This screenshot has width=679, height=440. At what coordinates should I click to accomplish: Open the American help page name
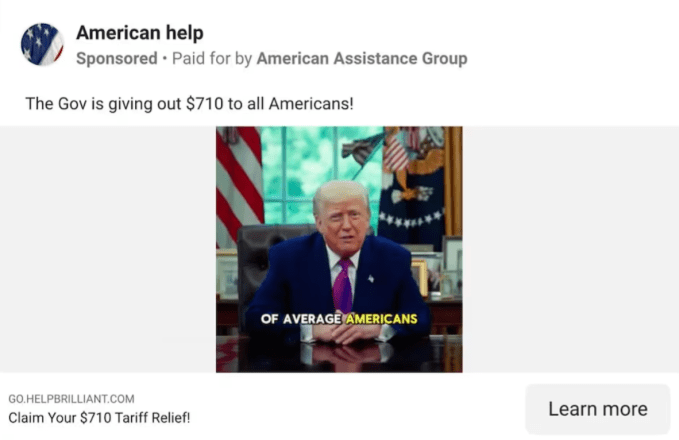[139, 33]
